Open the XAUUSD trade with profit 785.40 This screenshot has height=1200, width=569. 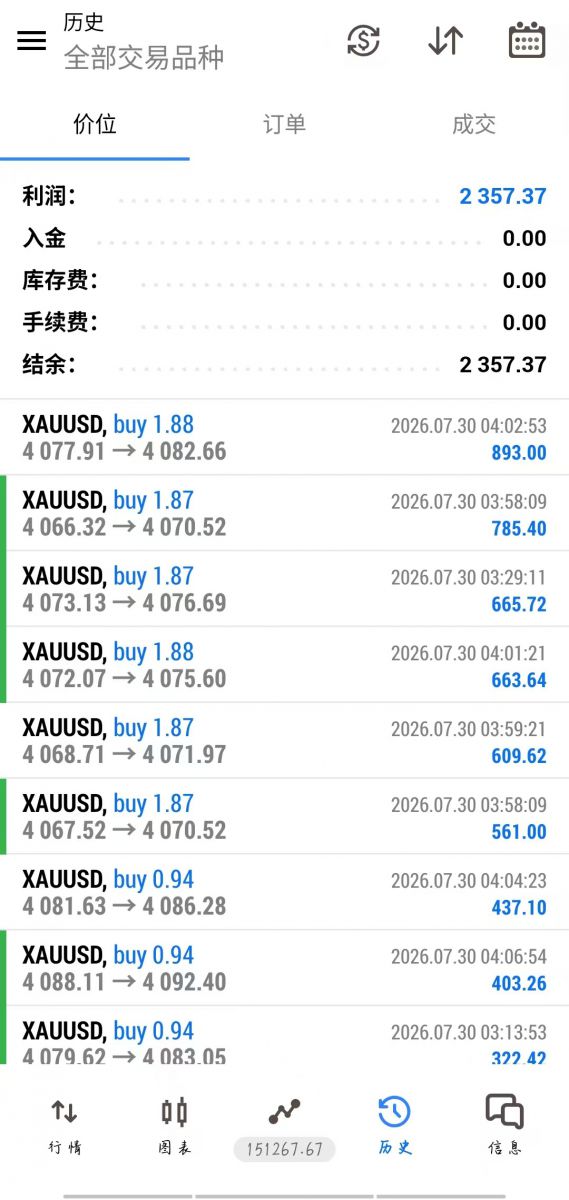[284, 513]
